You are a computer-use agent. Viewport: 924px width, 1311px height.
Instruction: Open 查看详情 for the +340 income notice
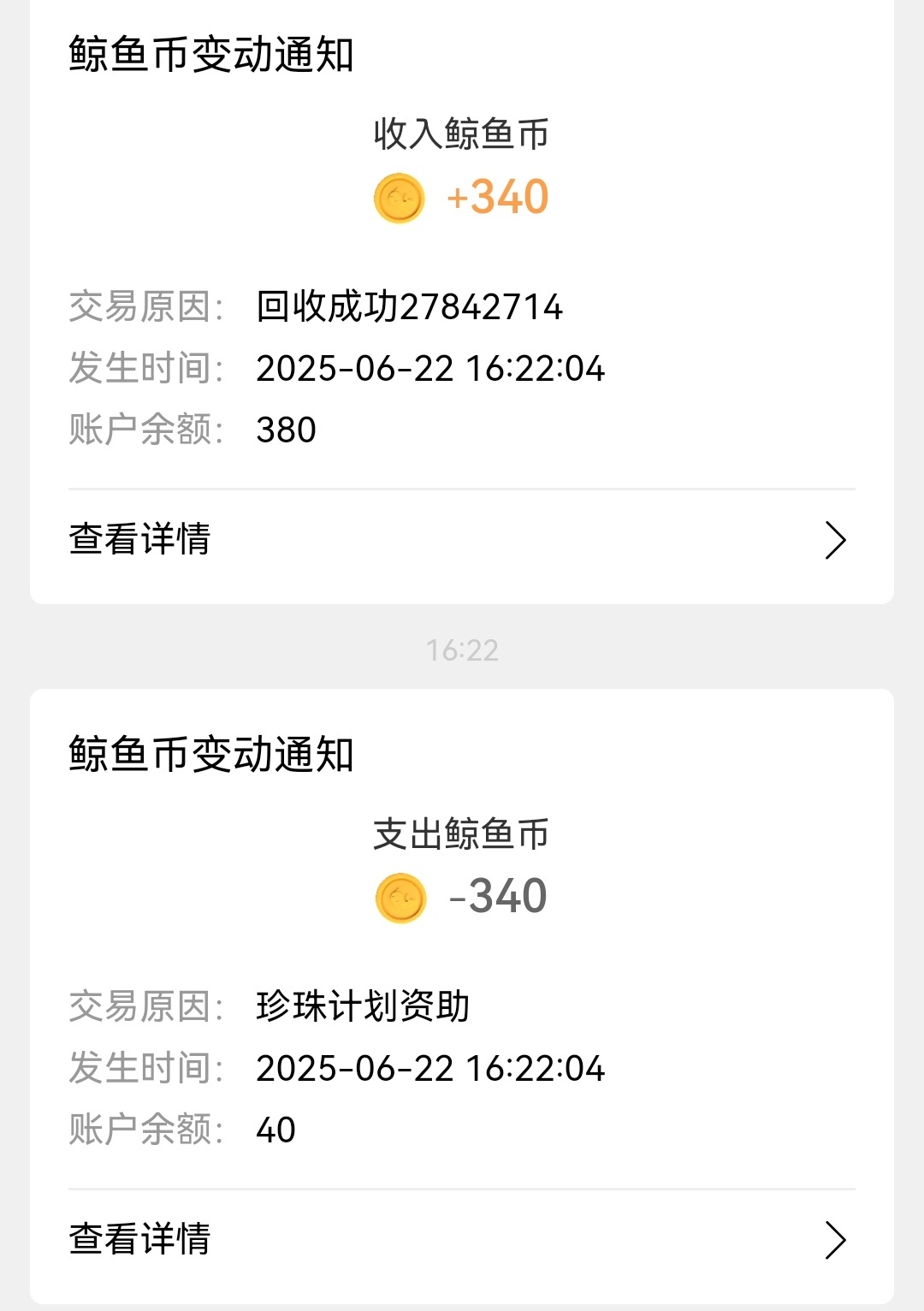click(460, 540)
